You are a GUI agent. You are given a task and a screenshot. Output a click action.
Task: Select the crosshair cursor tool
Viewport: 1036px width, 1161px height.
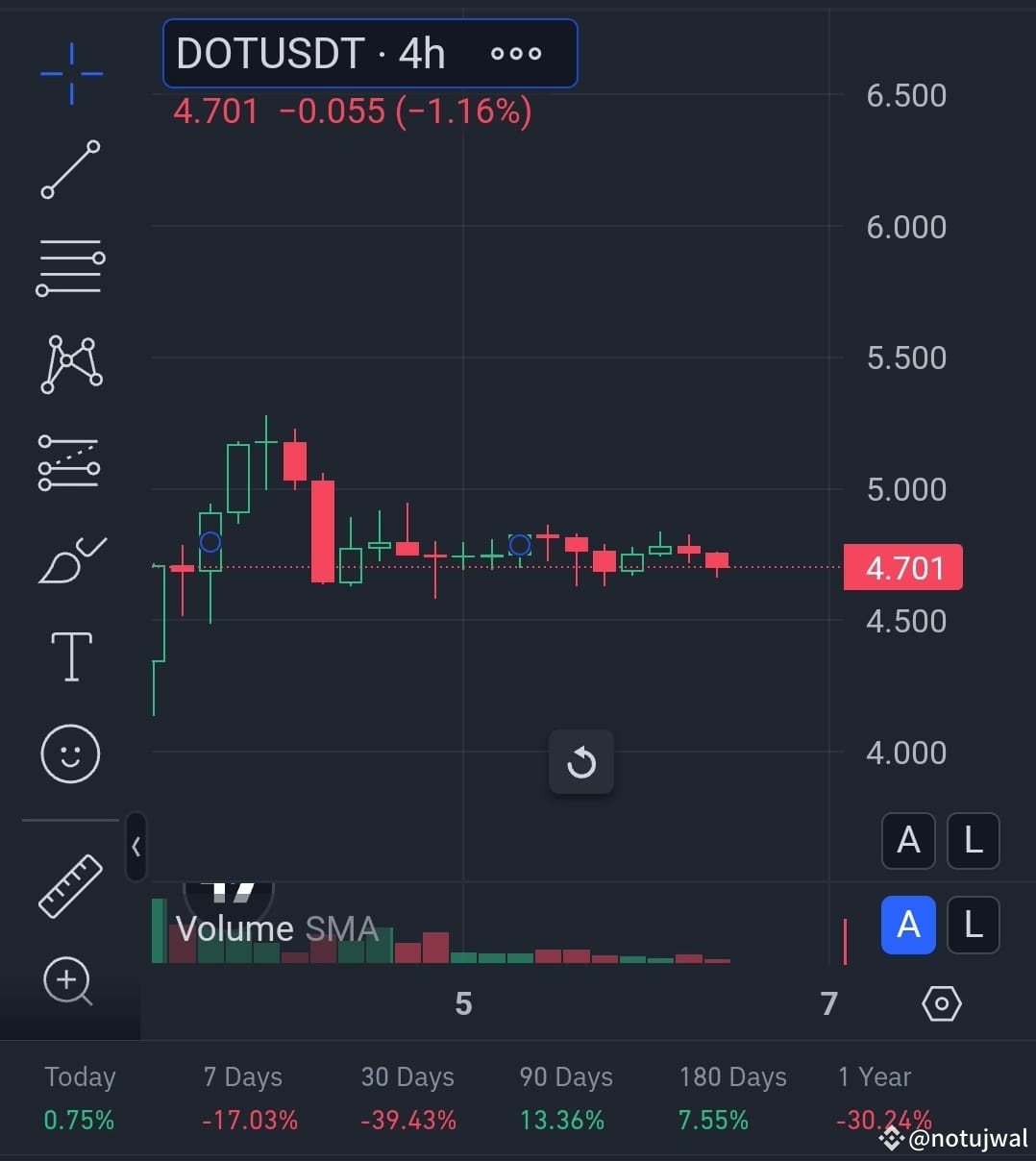click(70, 72)
